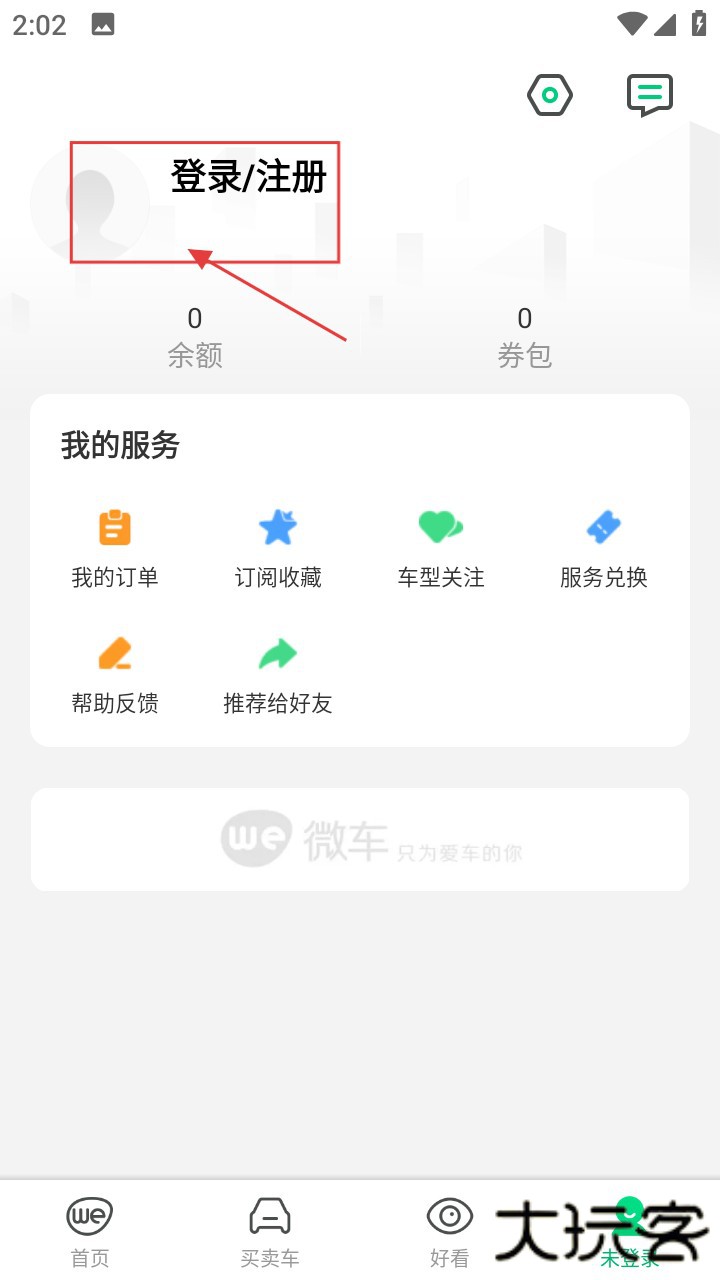Check the 券包 coupon pack

click(524, 335)
